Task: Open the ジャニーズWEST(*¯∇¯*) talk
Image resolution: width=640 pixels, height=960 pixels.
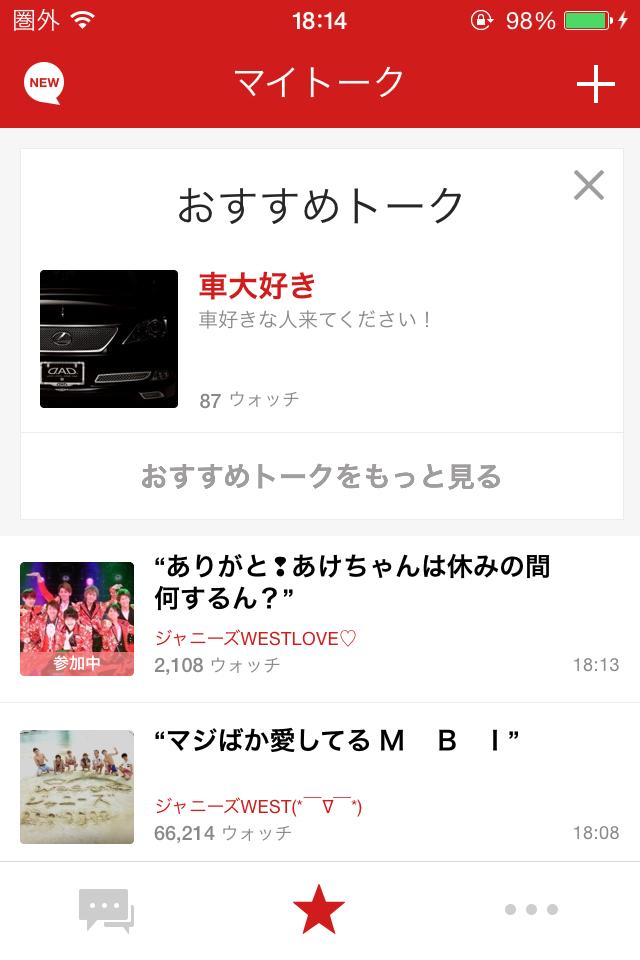Action: [x=320, y=786]
